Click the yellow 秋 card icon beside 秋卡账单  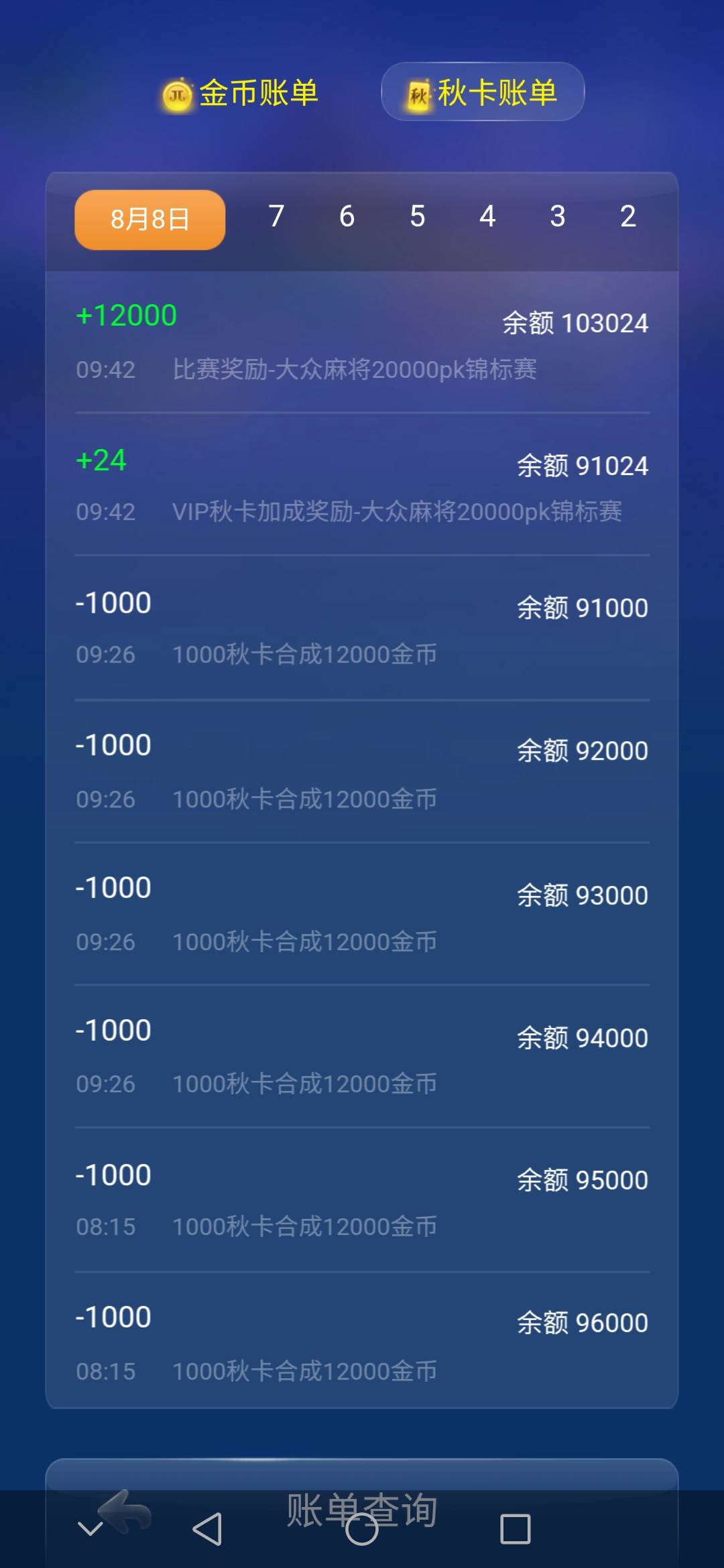click(419, 94)
